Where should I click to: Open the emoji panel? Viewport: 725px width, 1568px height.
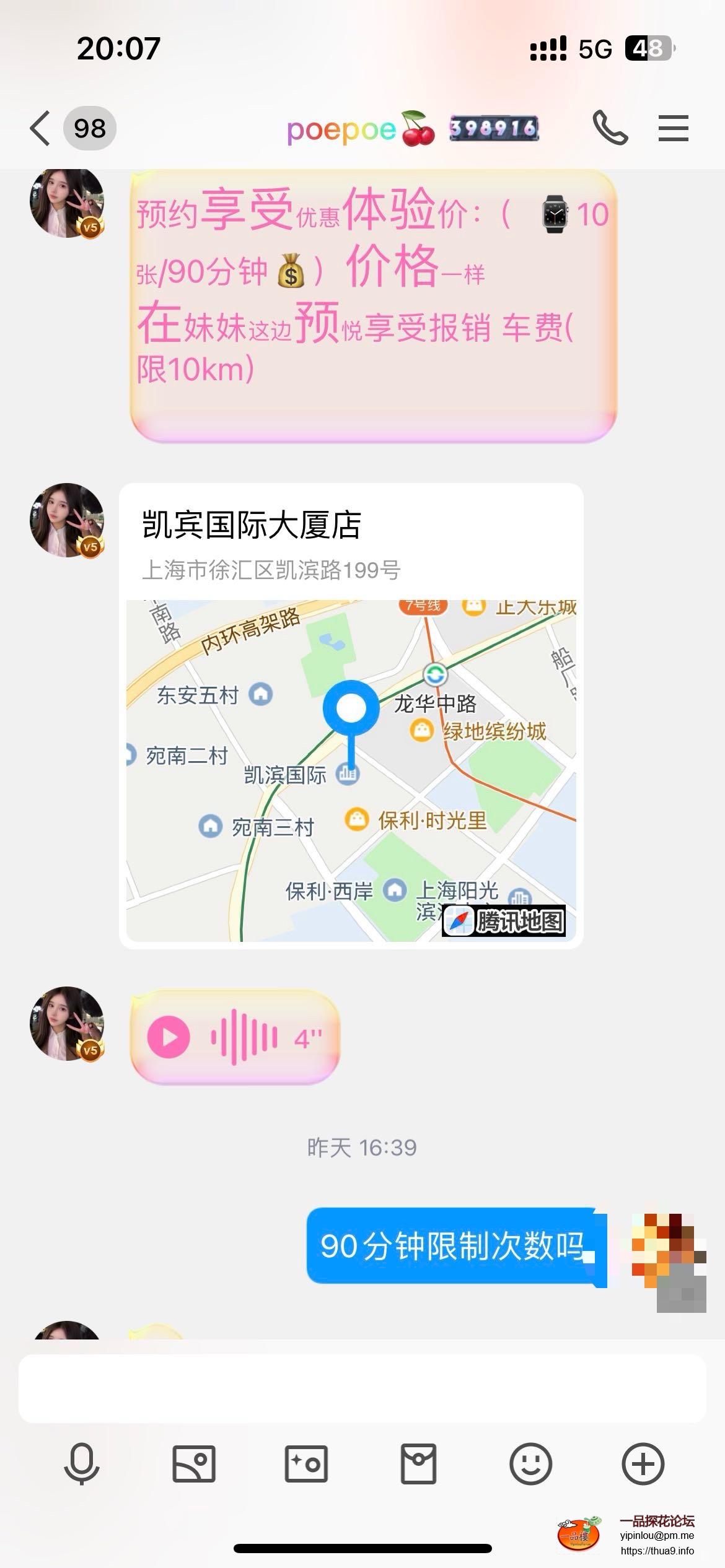click(x=530, y=1464)
